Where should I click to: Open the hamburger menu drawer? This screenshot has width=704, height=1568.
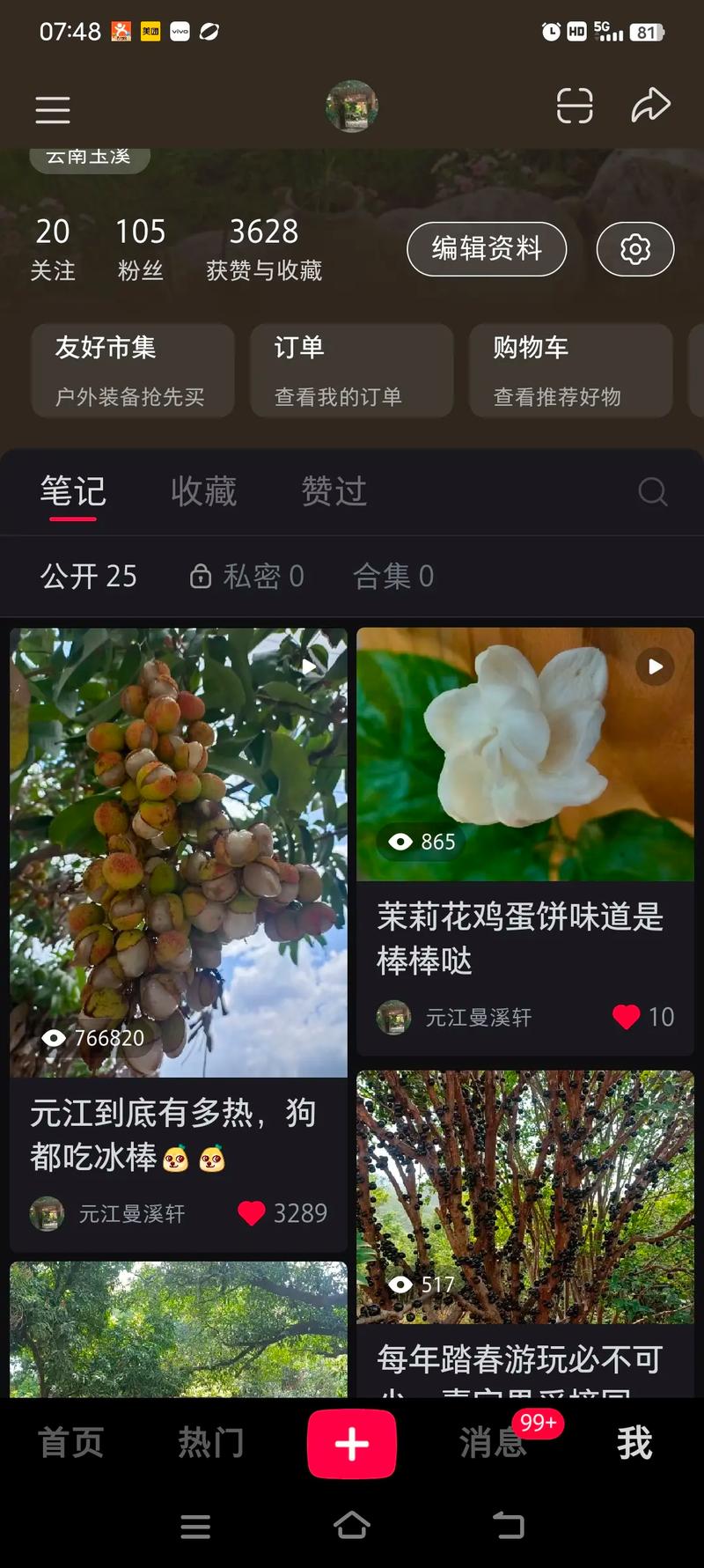click(x=53, y=110)
